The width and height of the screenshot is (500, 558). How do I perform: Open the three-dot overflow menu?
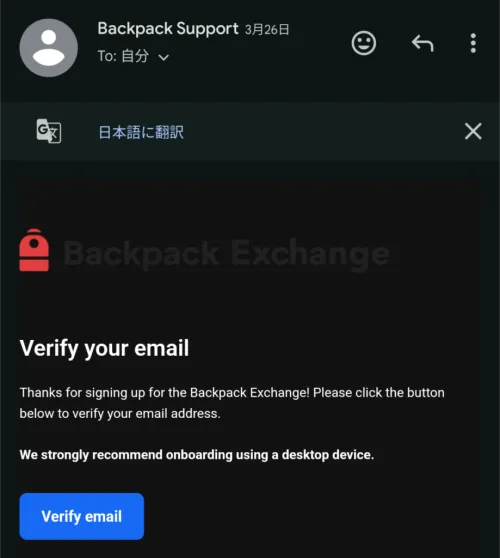point(473,43)
